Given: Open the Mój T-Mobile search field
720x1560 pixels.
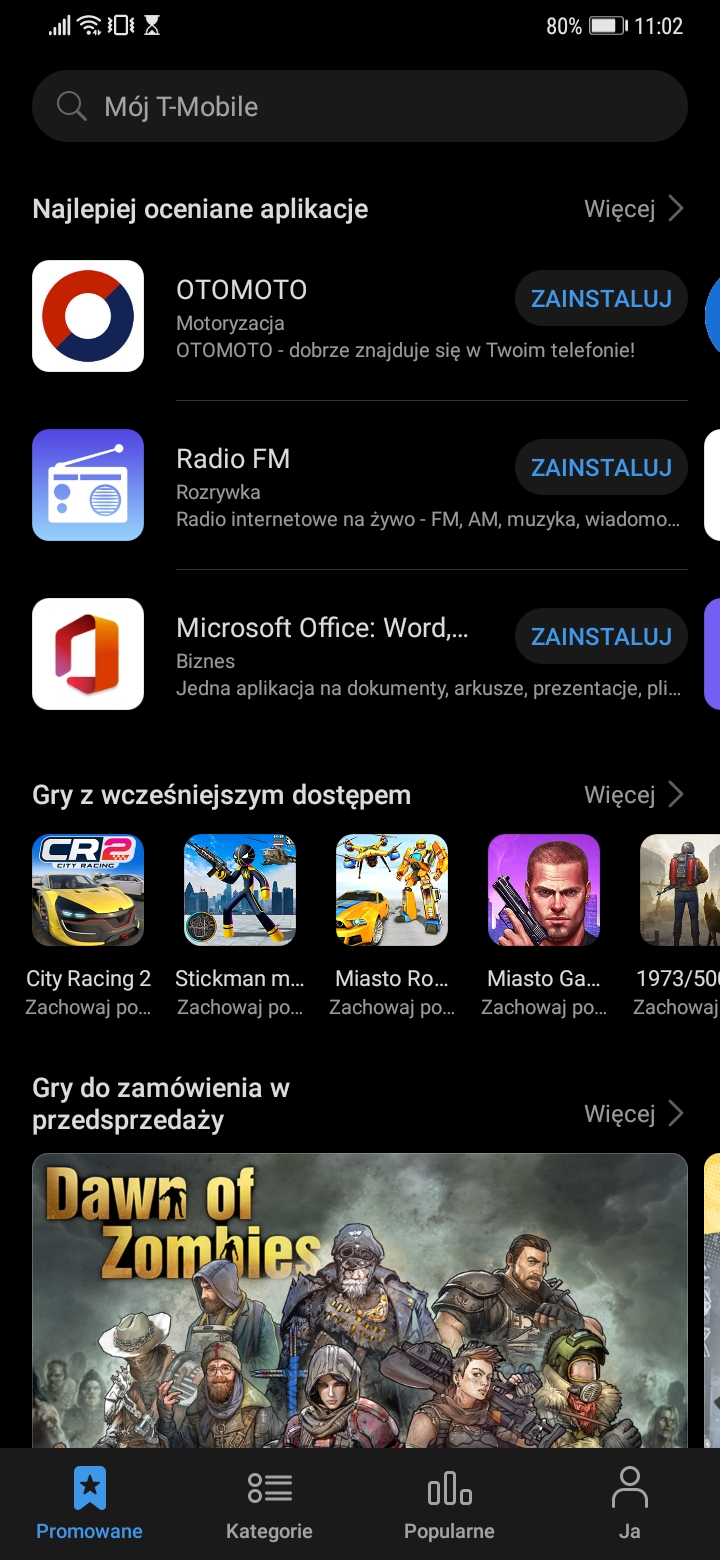Looking at the screenshot, I should click(360, 106).
